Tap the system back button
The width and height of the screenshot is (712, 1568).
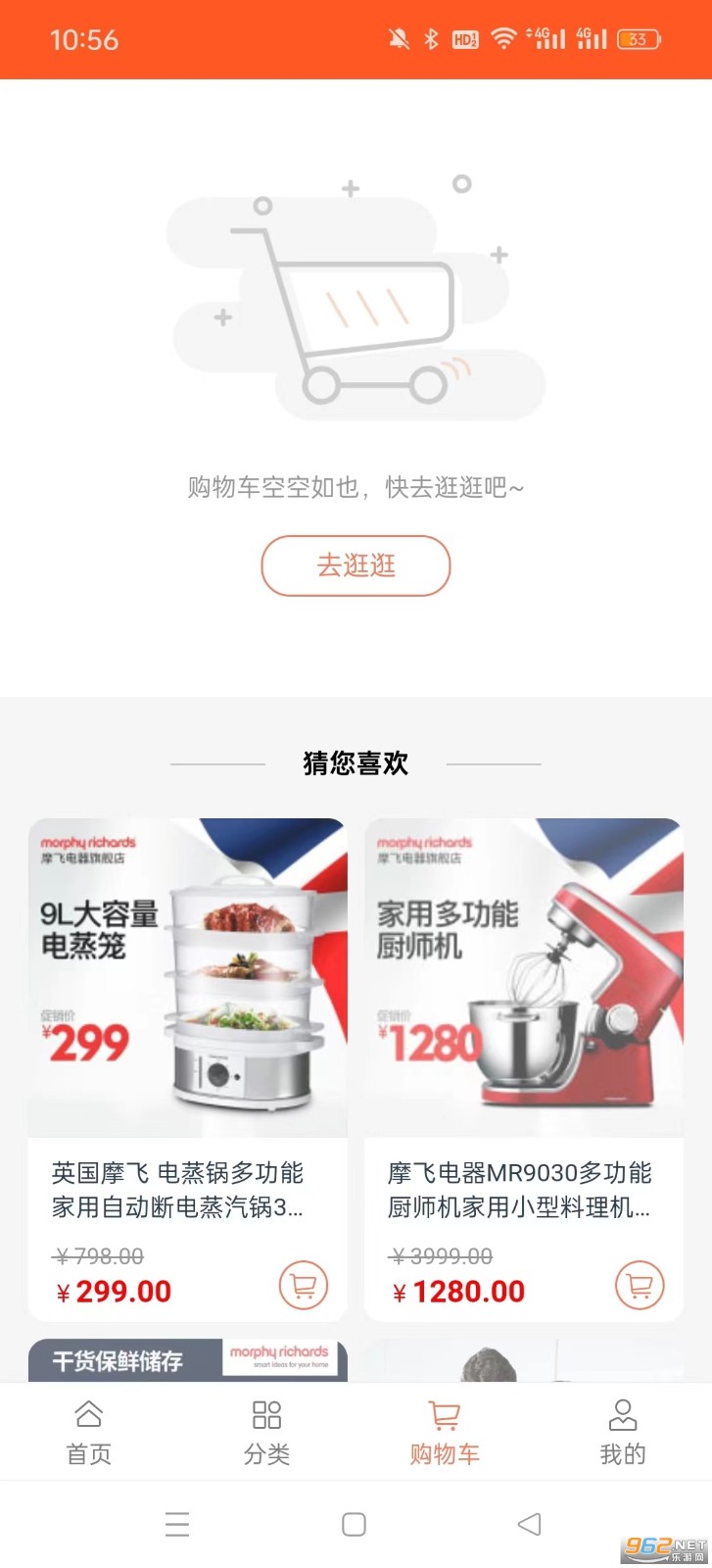click(529, 1524)
